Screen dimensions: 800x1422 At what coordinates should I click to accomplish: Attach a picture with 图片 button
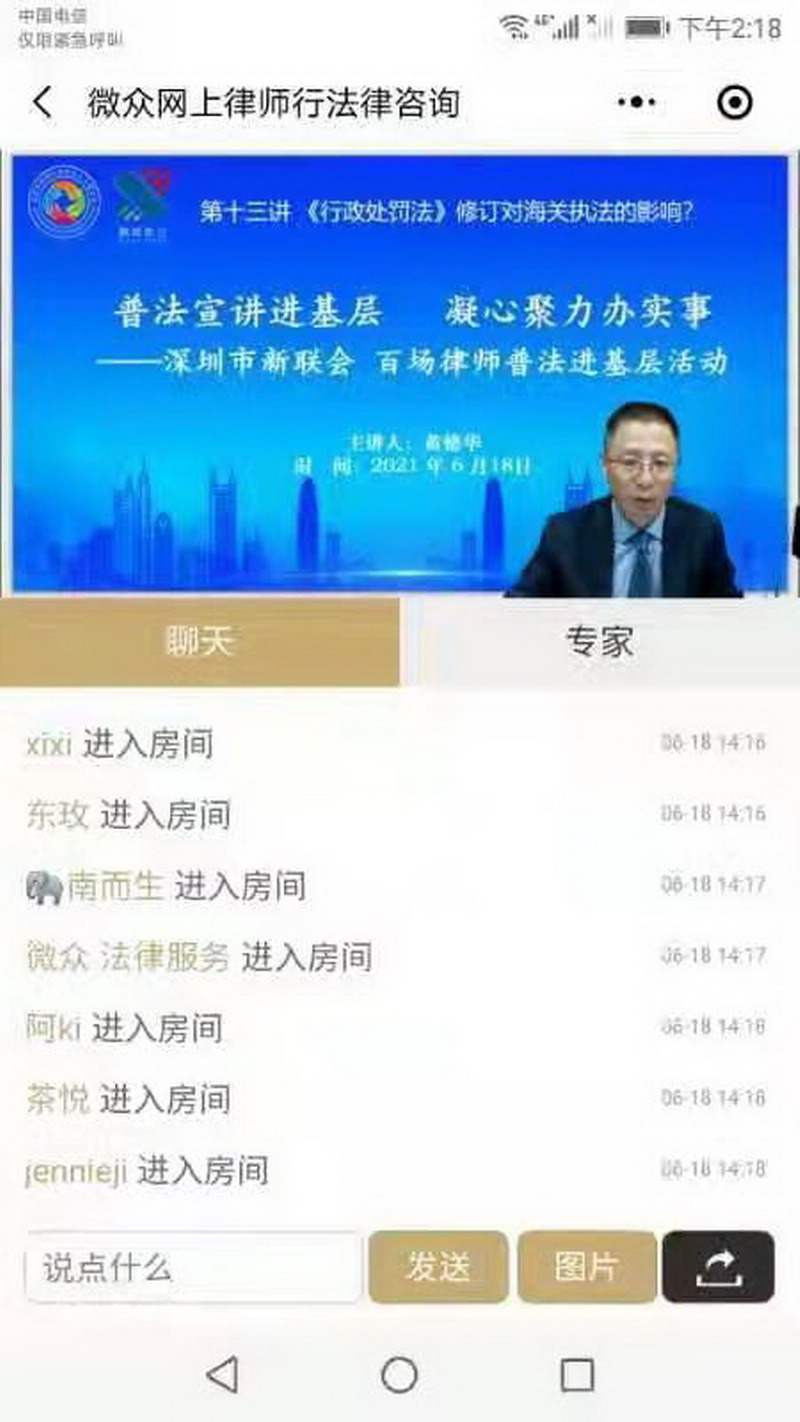coord(587,1267)
